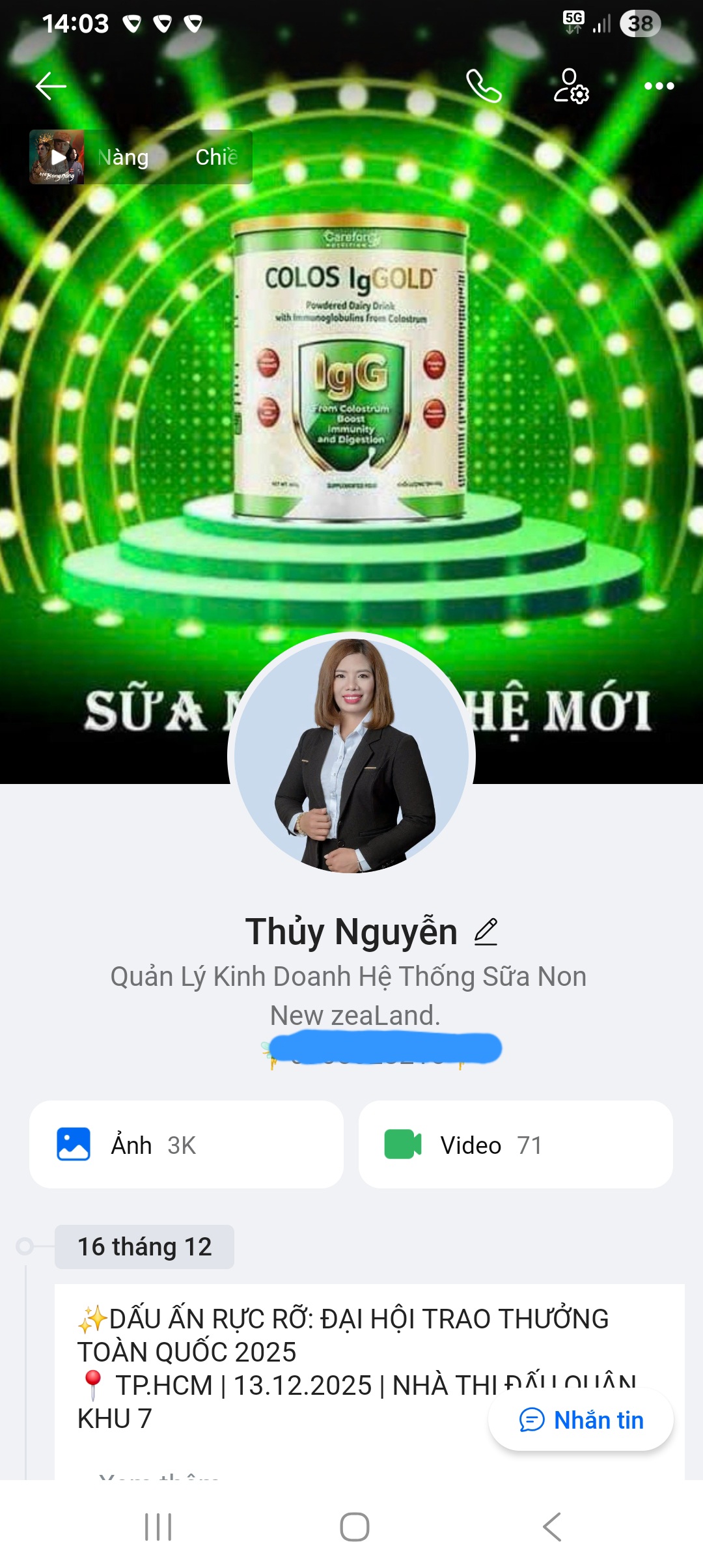Tap the Nhắn tin message button
The image size is (703, 1568).
pos(581,1420)
